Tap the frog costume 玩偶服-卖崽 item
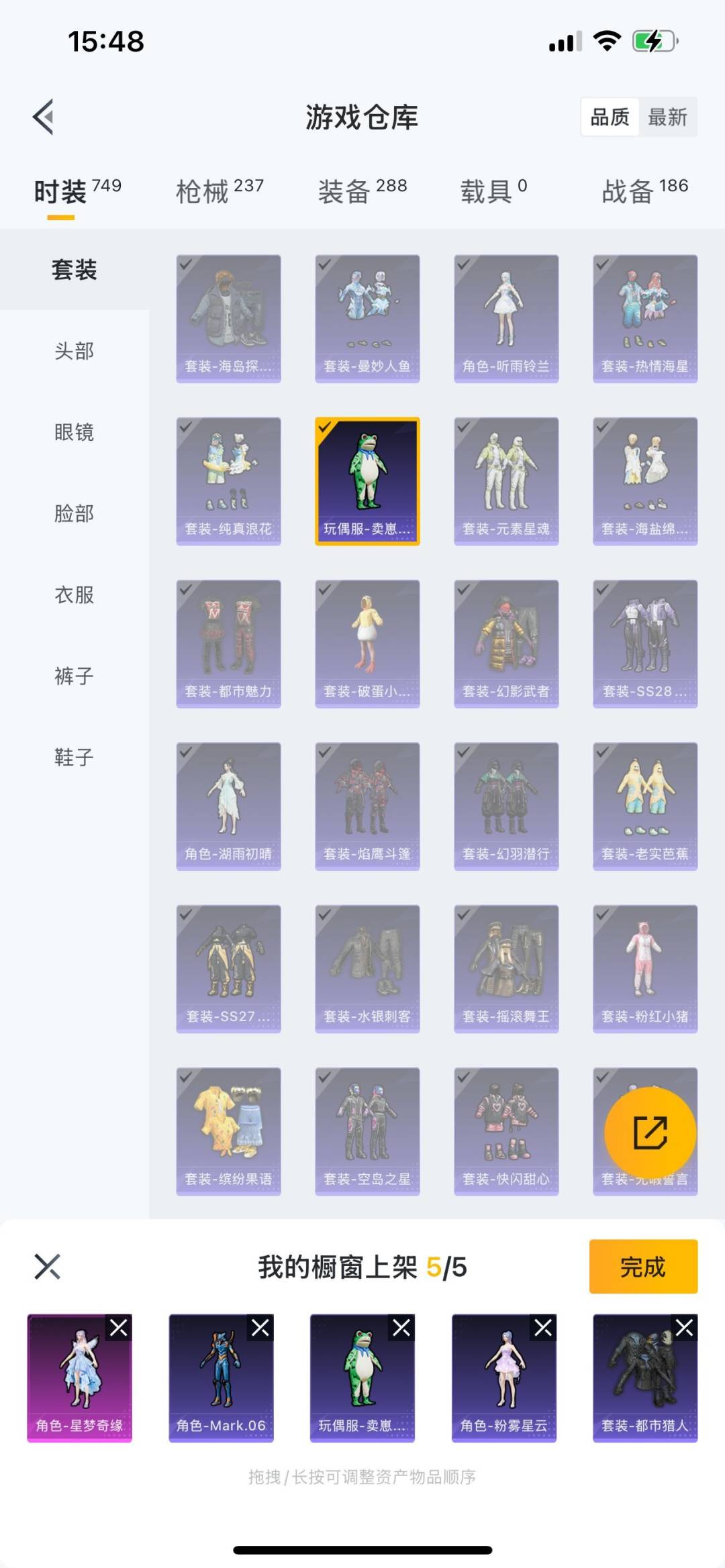The width and height of the screenshot is (725, 1568). pyautogui.click(x=367, y=481)
